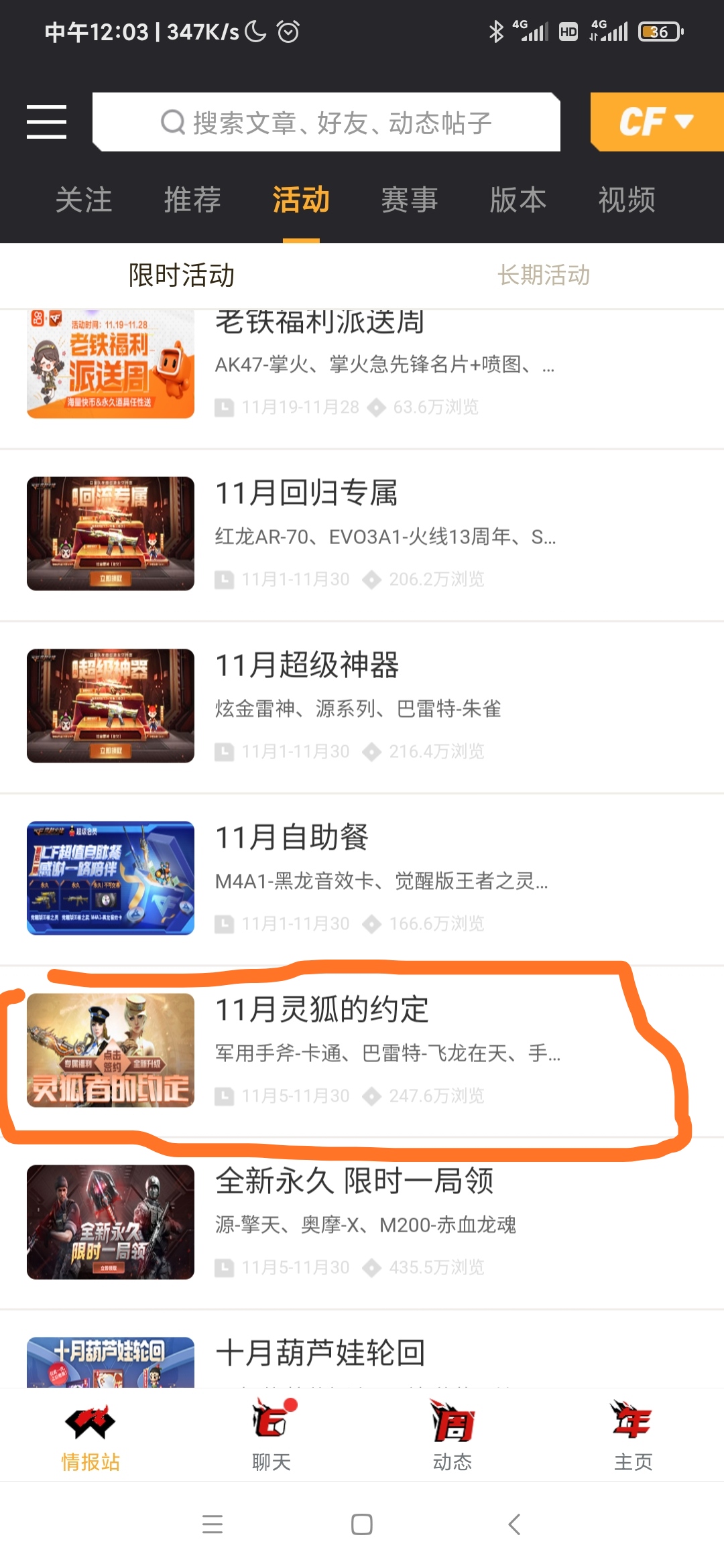The height and width of the screenshot is (1568, 724).
Task: Go to the 主页 tab
Action: coord(633,1434)
